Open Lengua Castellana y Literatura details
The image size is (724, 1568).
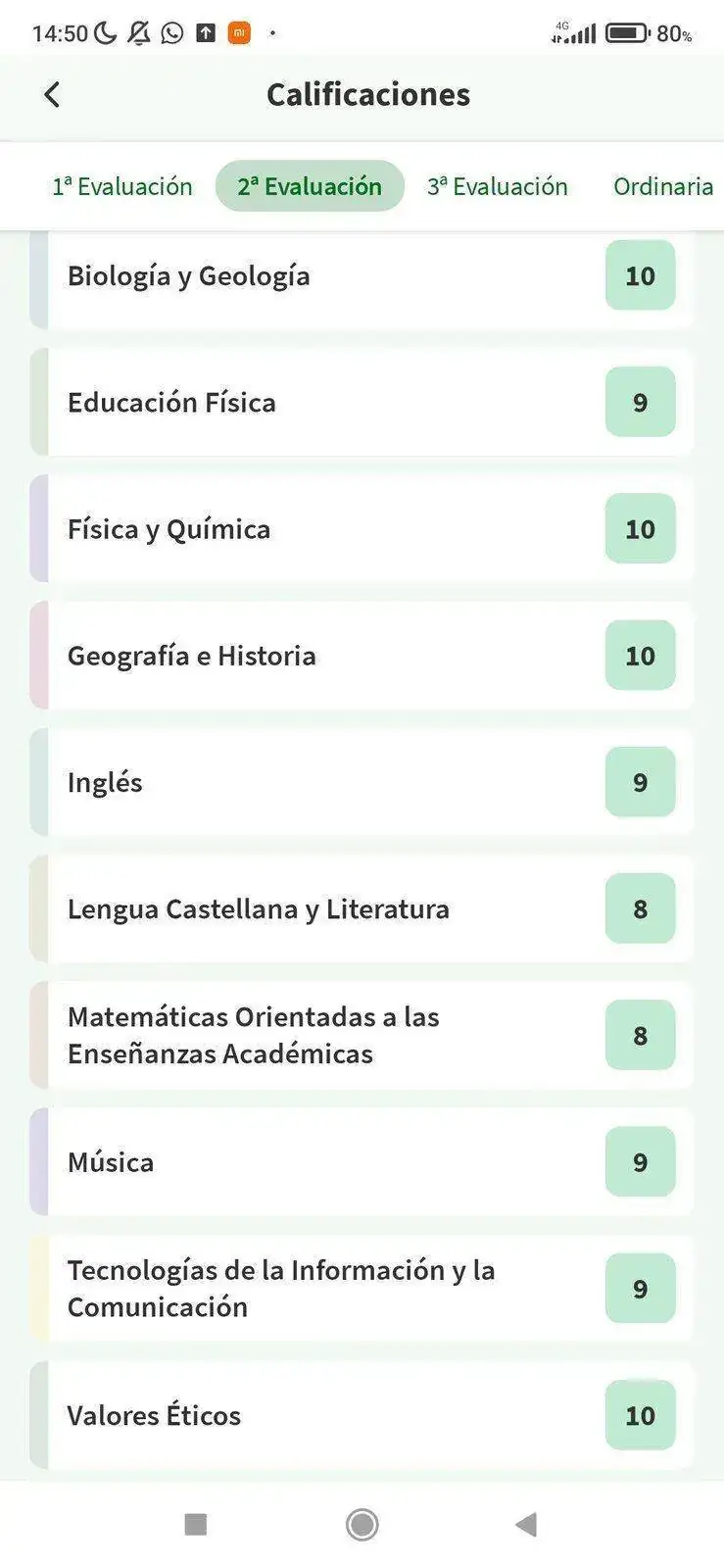(362, 908)
